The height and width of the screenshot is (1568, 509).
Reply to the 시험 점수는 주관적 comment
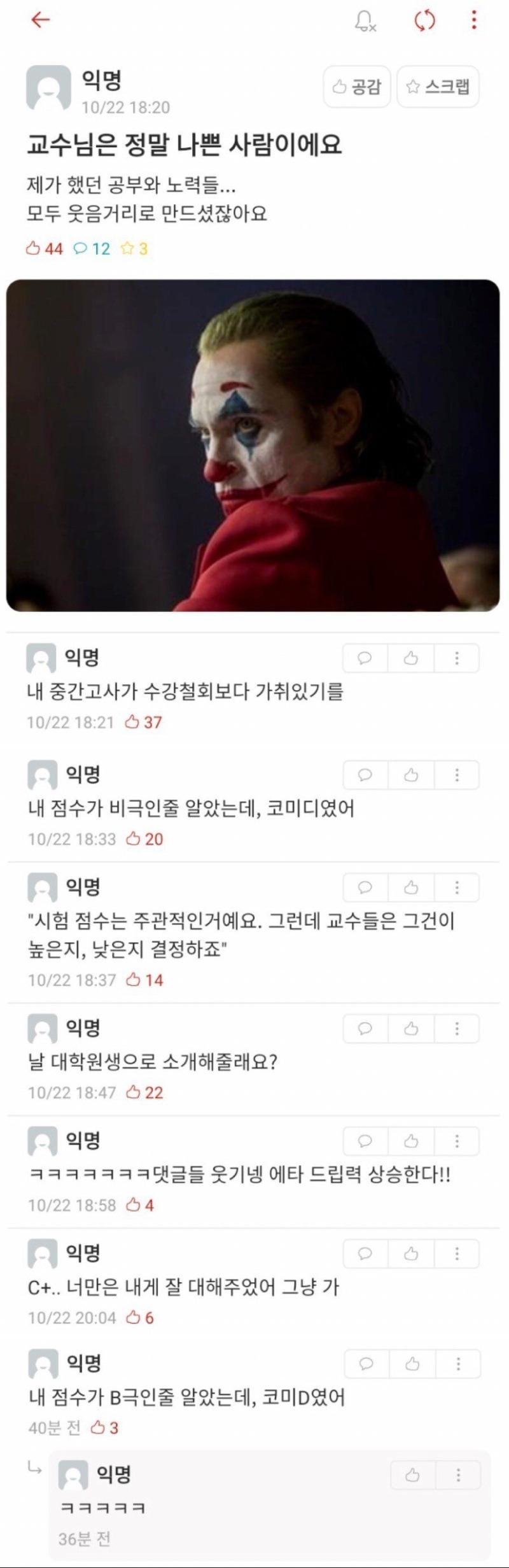(365, 887)
